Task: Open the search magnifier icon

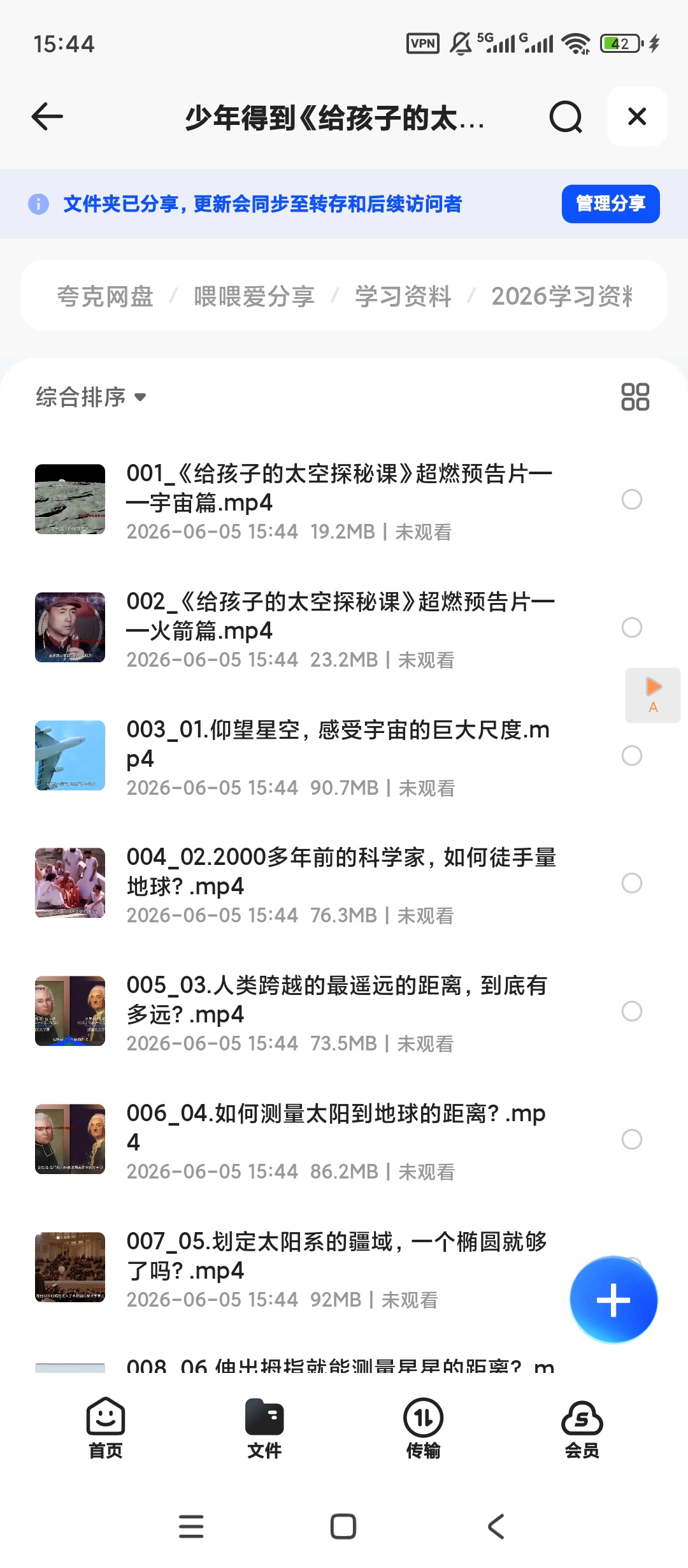Action: pos(566,117)
